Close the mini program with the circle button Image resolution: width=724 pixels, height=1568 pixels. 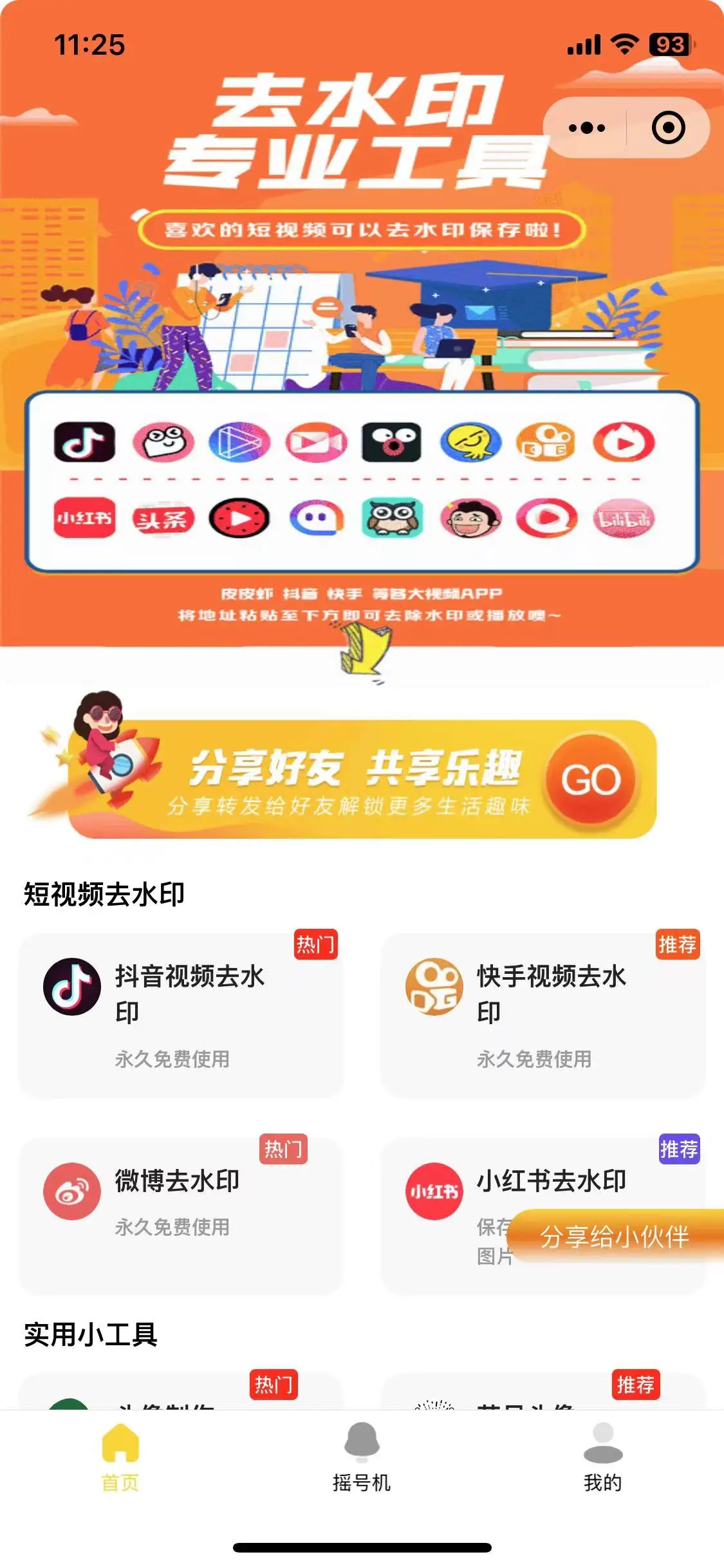(668, 127)
